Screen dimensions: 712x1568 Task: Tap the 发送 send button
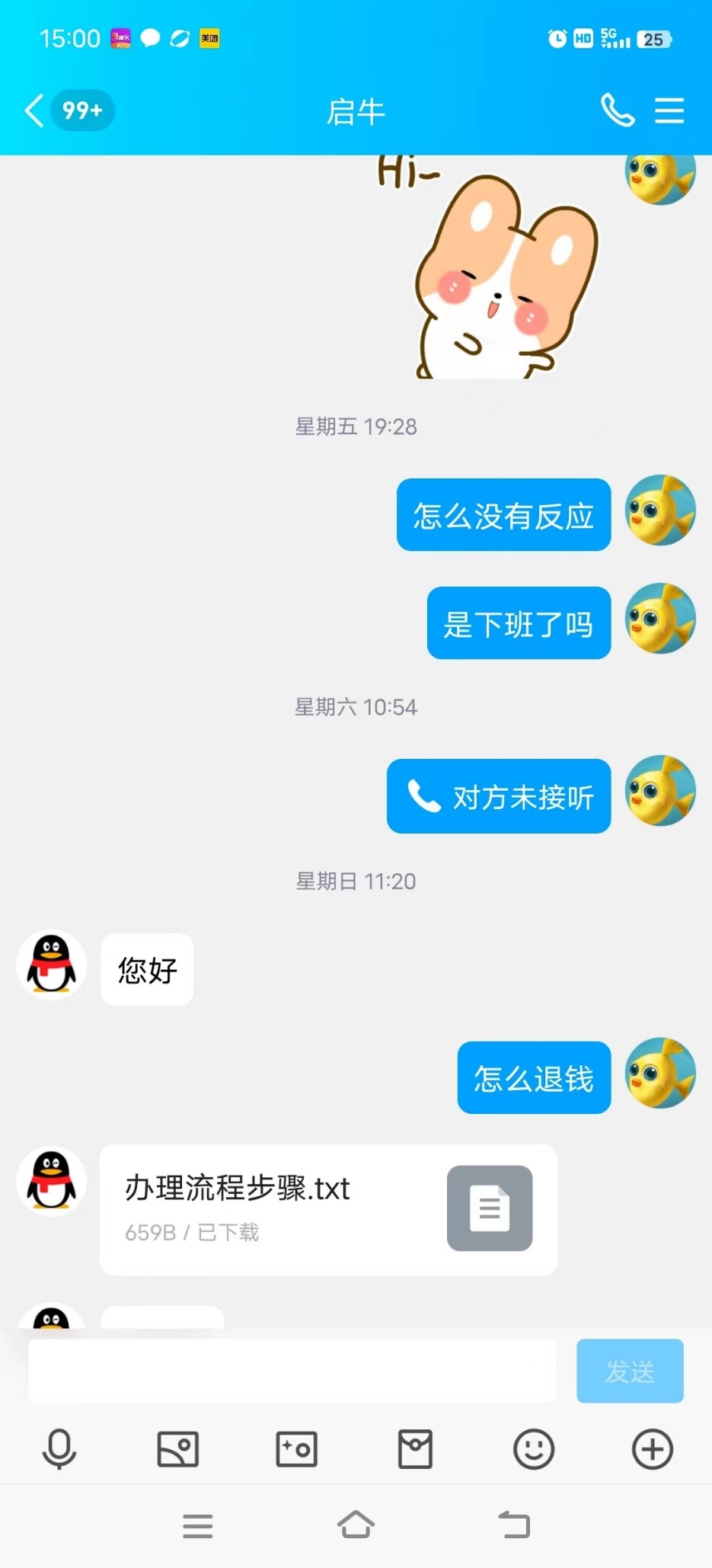click(629, 1371)
